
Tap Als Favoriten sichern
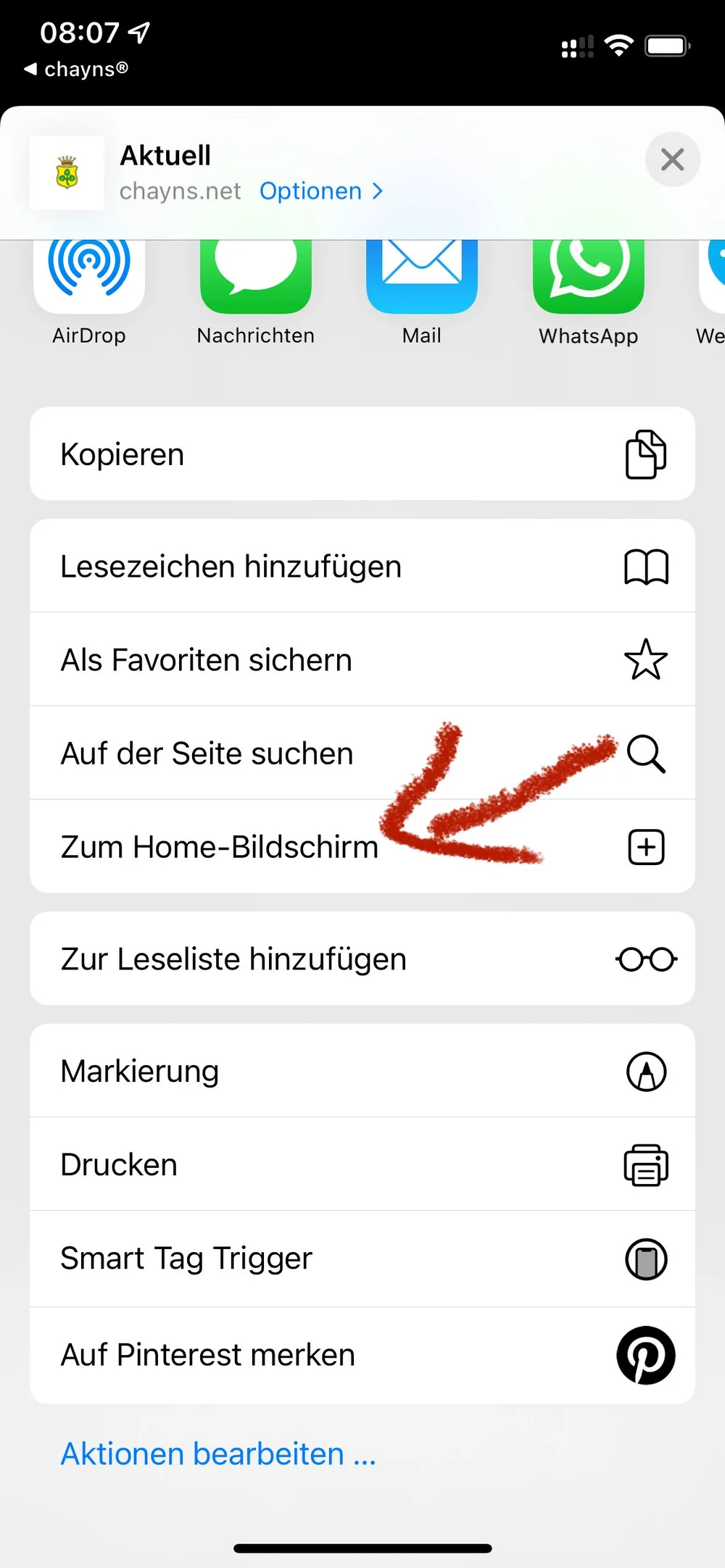pos(362,660)
